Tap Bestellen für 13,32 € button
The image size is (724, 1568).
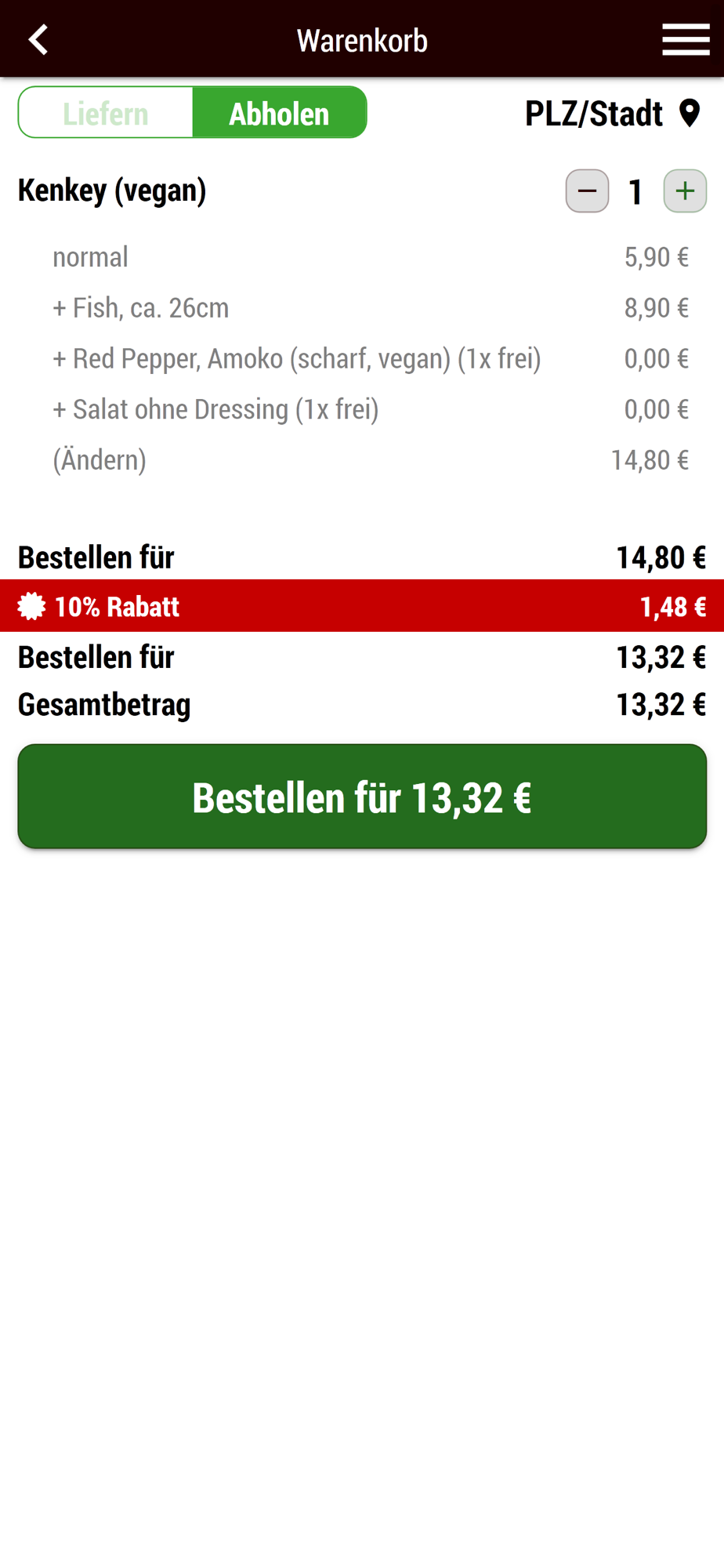pos(362,797)
